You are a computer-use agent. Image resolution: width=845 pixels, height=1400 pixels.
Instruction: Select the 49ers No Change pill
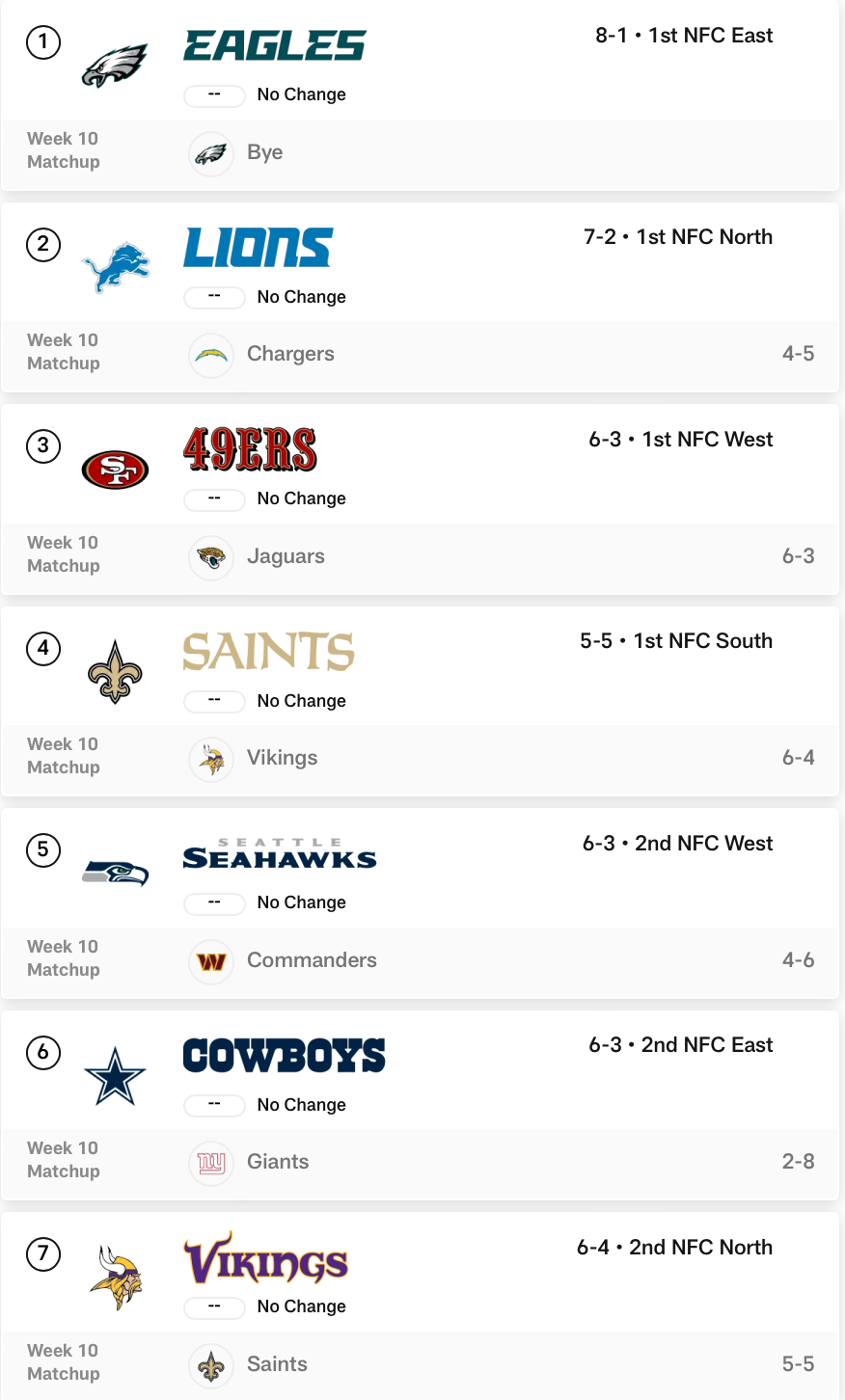tap(214, 499)
